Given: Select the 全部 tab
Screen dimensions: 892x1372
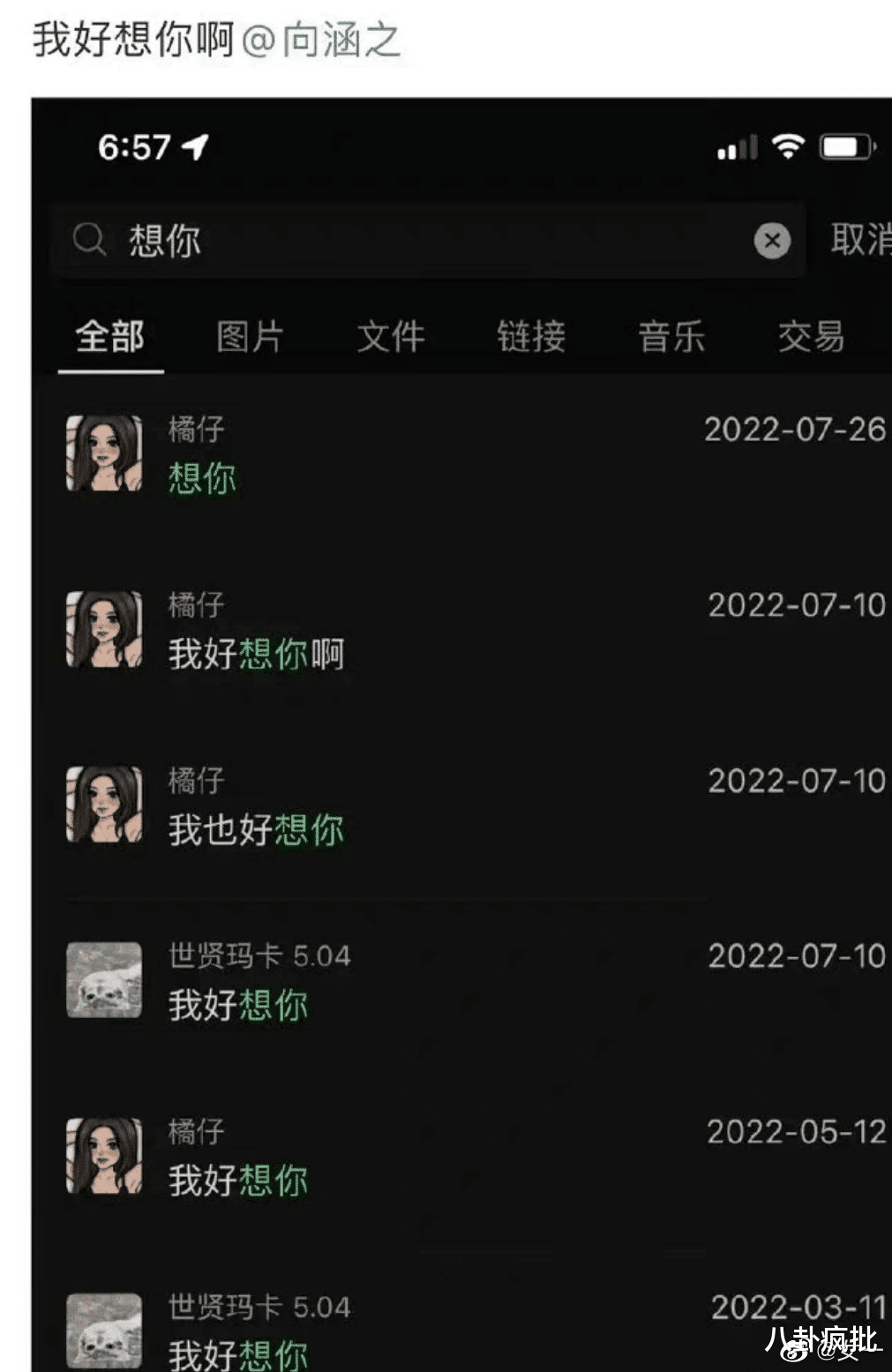Looking at the screenshot, I should coord(110,338).
